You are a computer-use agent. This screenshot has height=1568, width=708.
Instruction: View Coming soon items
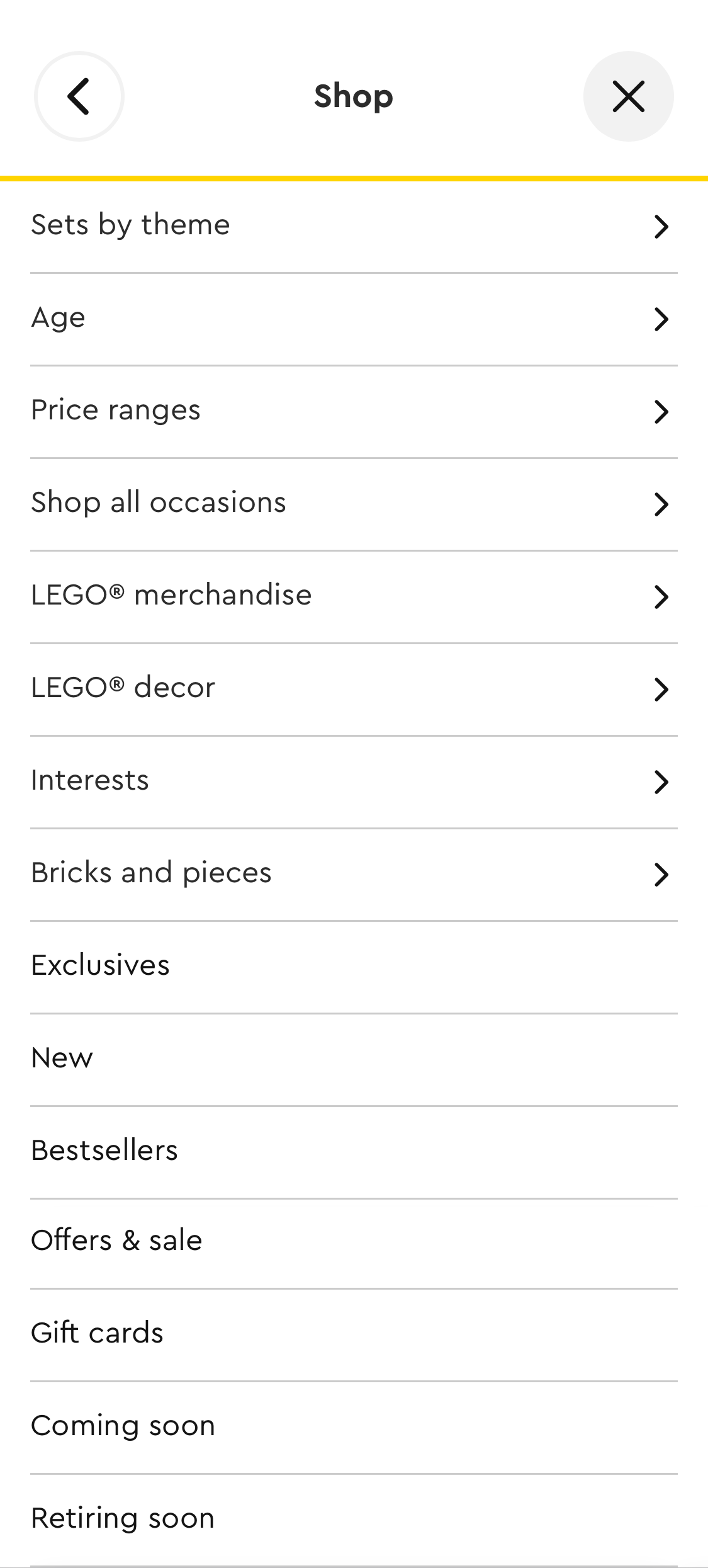[123, 1425]
